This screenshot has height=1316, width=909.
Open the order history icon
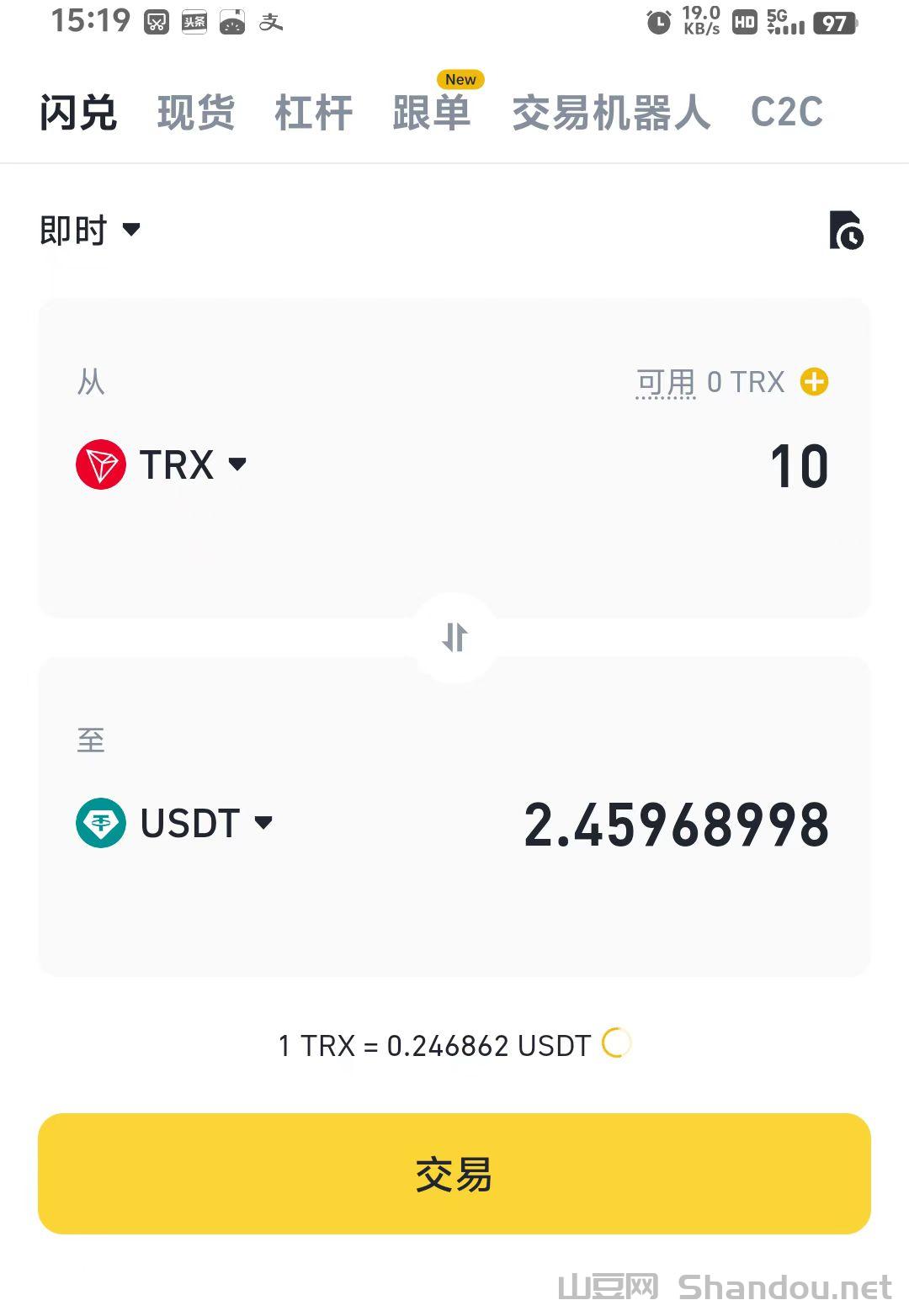tap(848, 231)
